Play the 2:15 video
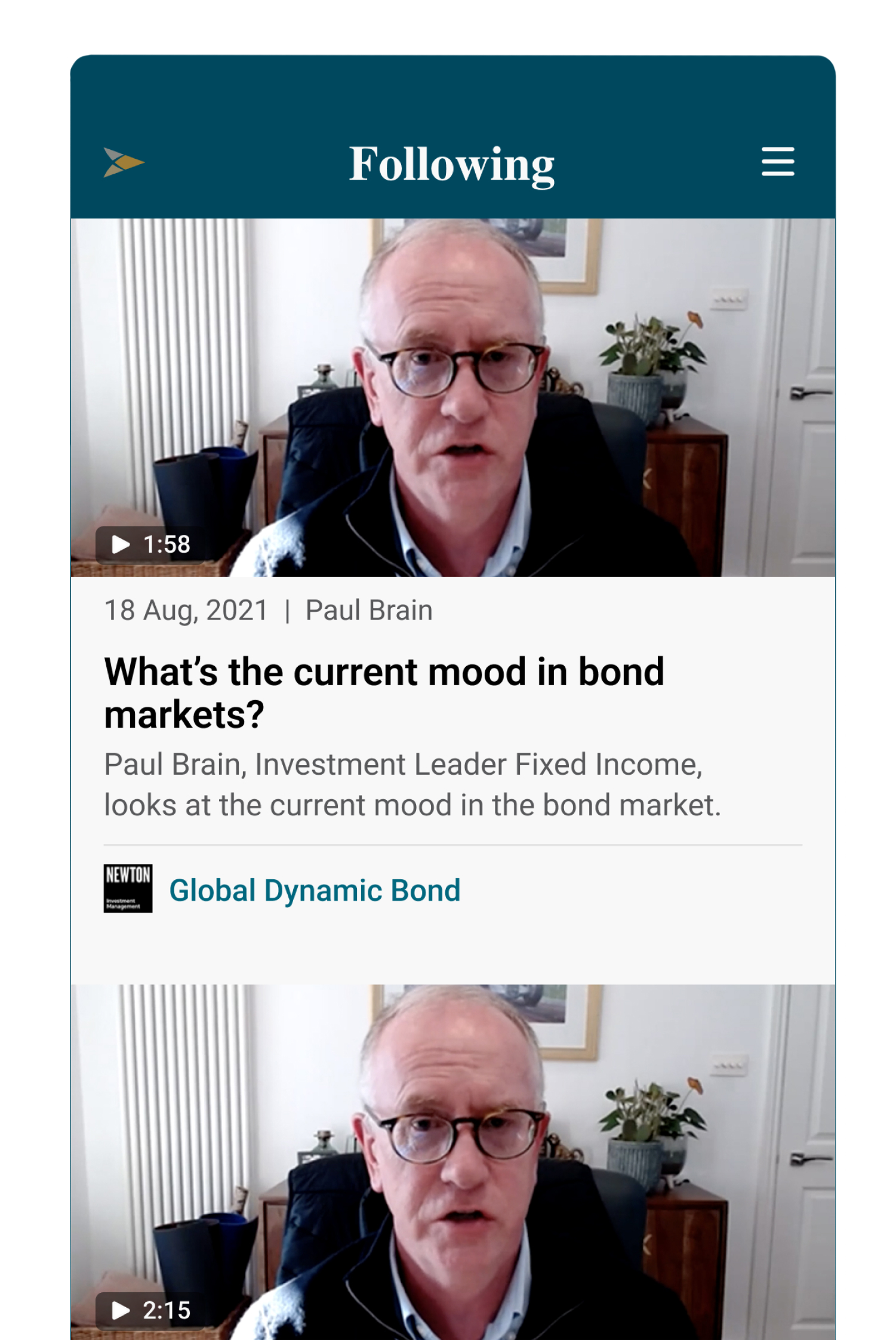This screenshot has height=1340, width=896. click(x=150, y=1310)
